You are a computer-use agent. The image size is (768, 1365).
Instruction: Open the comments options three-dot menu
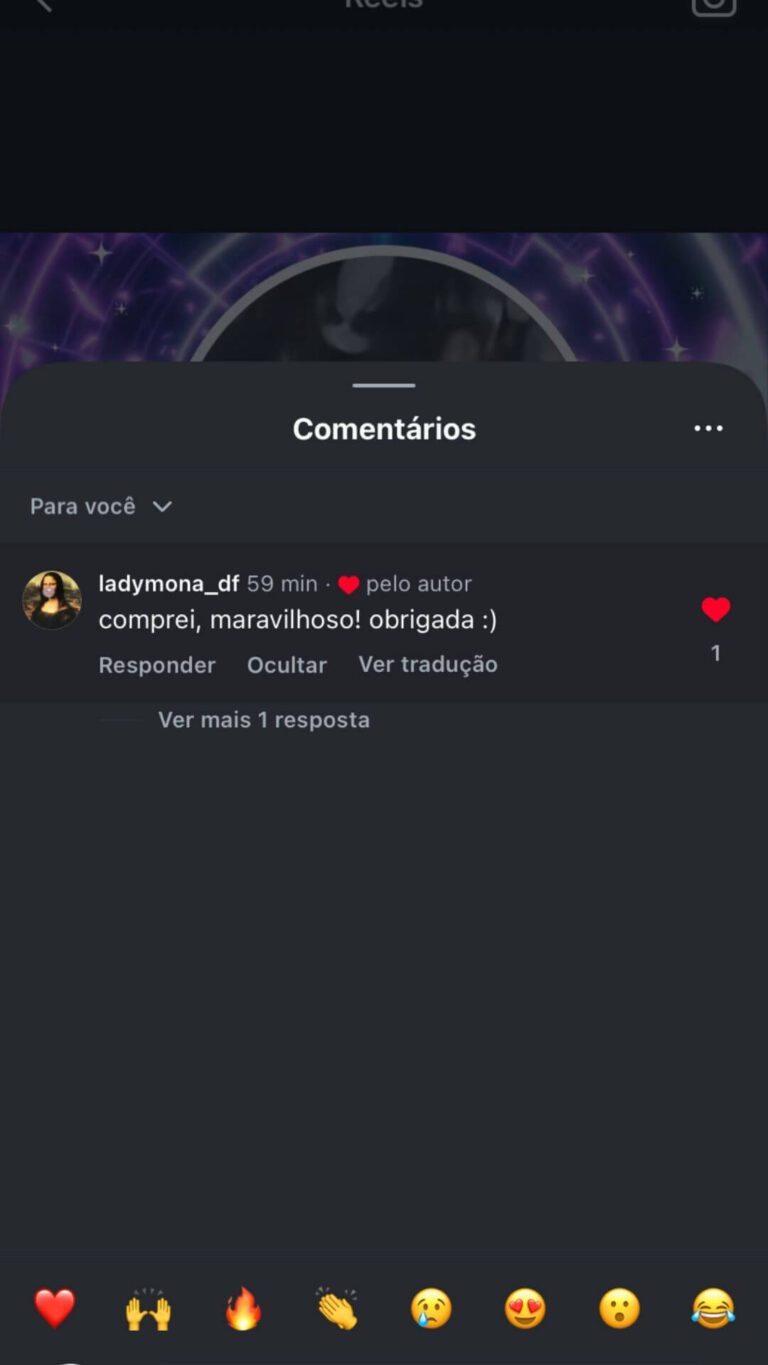(x=708, y=428)
